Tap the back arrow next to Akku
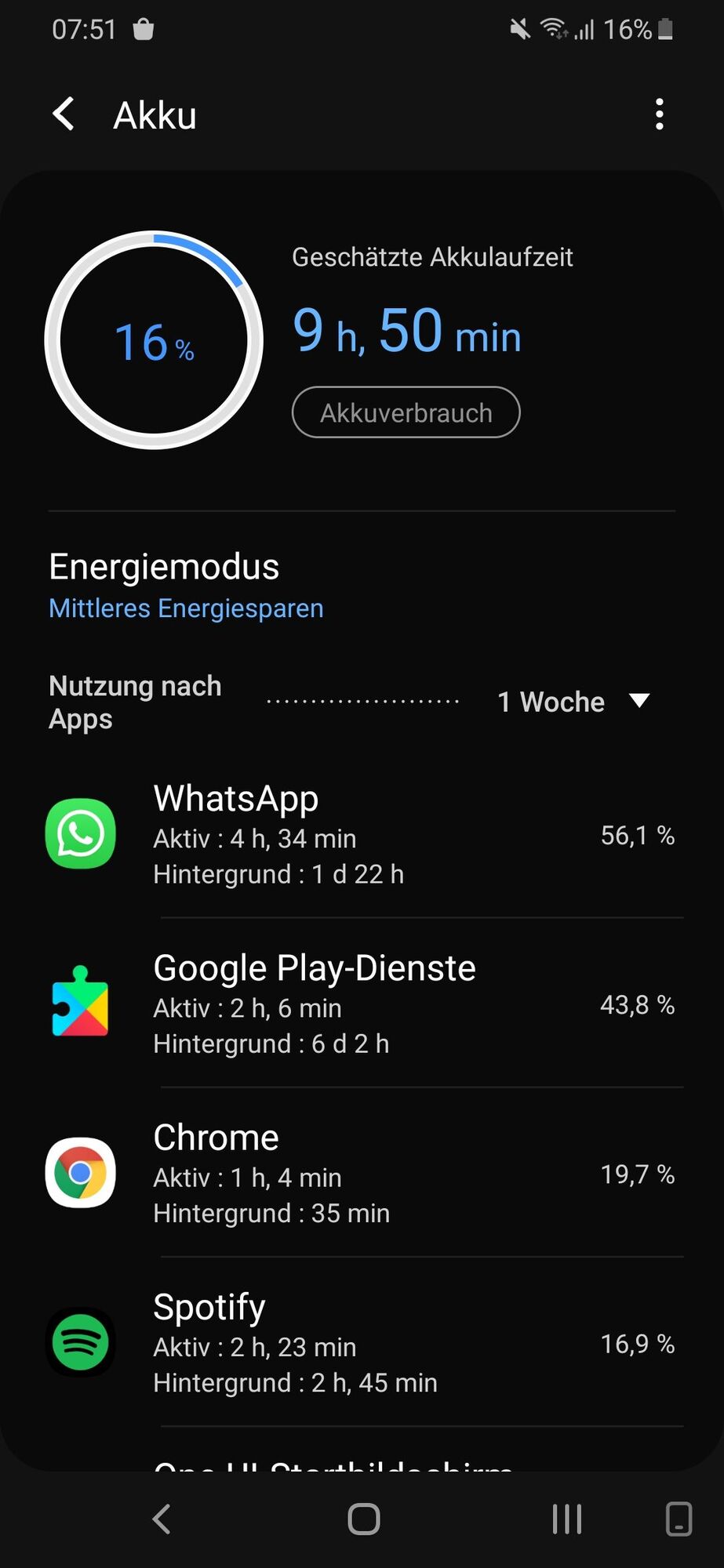 [x=63, y=114]
